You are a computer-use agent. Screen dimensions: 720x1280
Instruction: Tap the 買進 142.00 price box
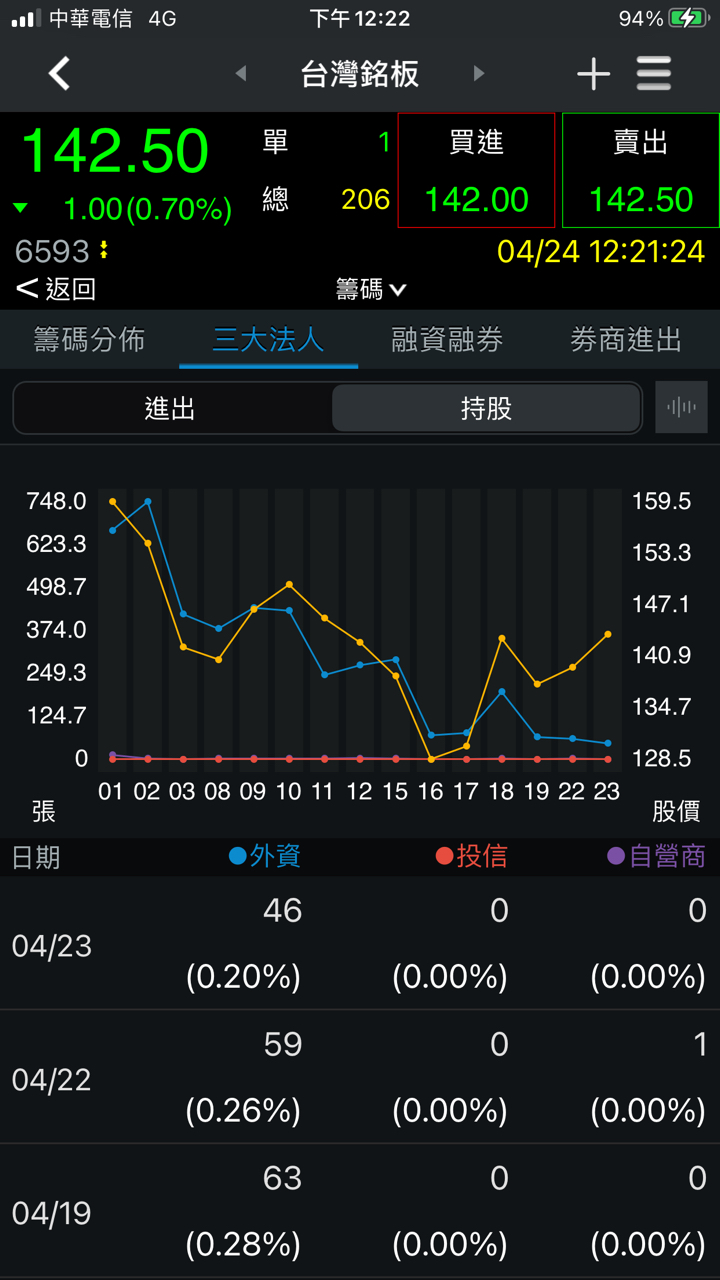coord(476,171)
